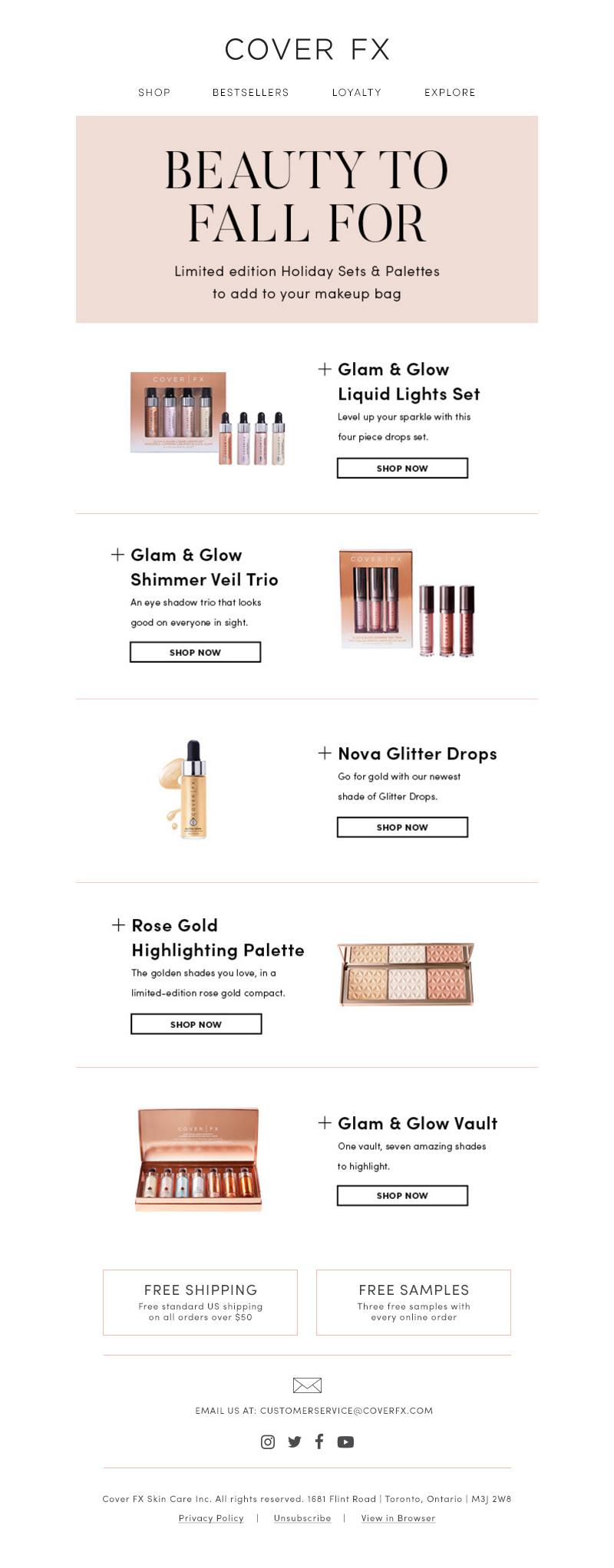Open Cover FX YouTube channel

point(346,1441)
